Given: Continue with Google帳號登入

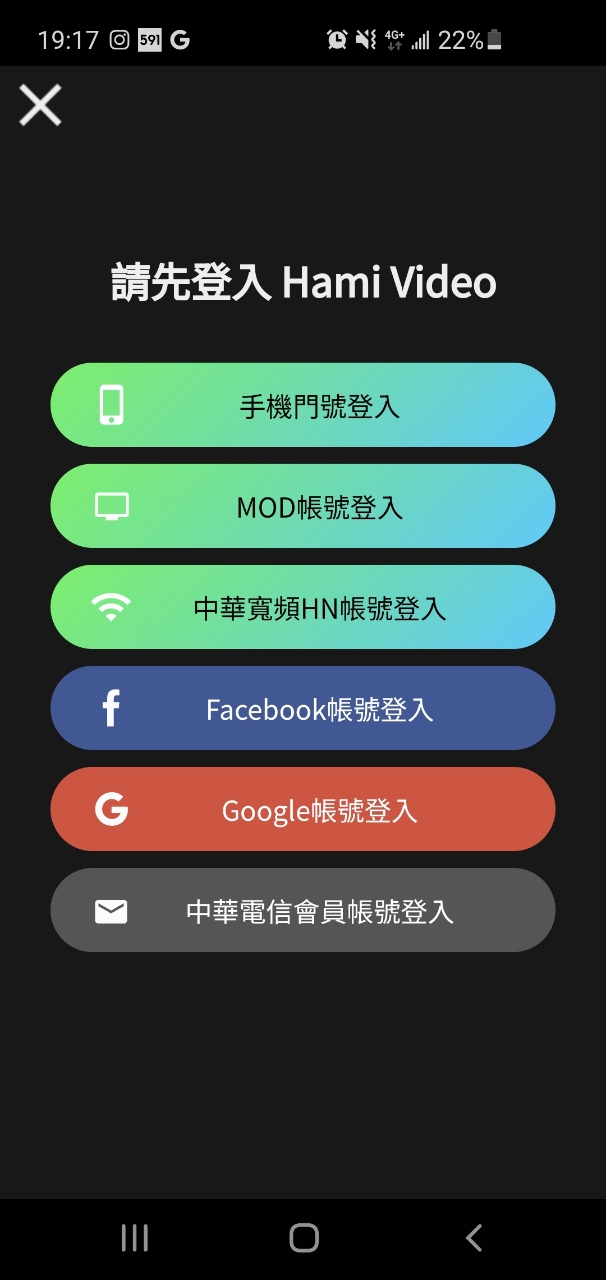Looking at the screenshot, I should tap(303, 809).
